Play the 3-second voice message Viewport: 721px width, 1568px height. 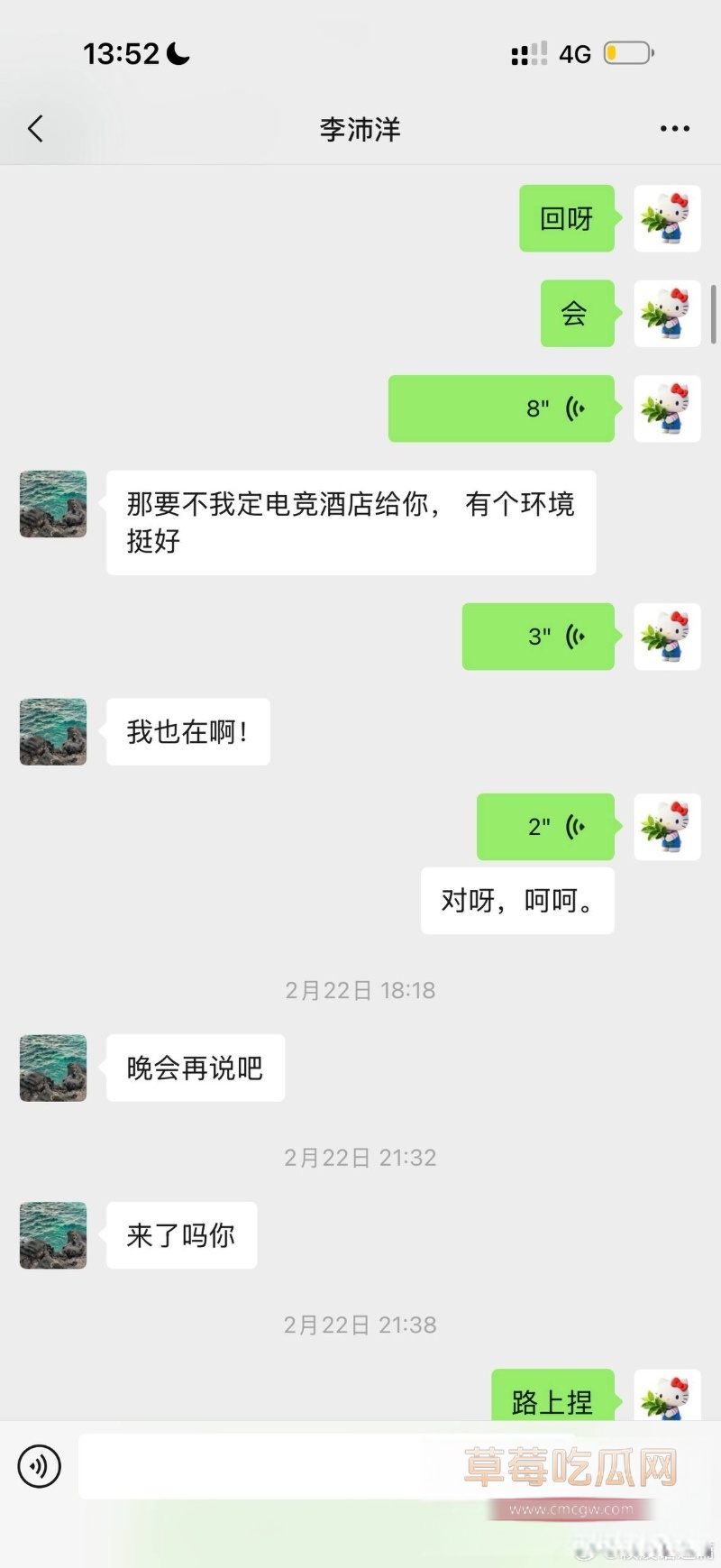click(537, 637)
